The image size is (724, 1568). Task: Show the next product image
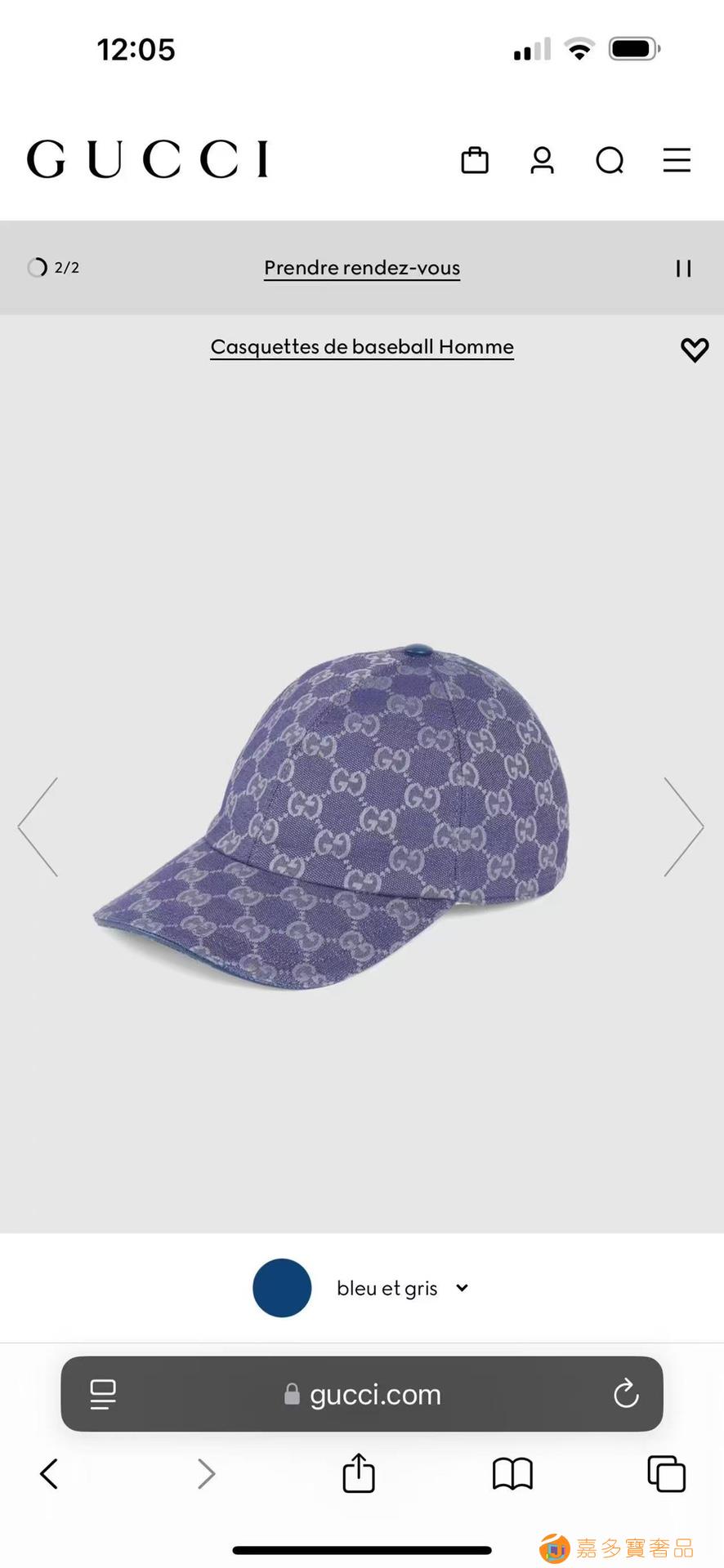coord(684,826)
